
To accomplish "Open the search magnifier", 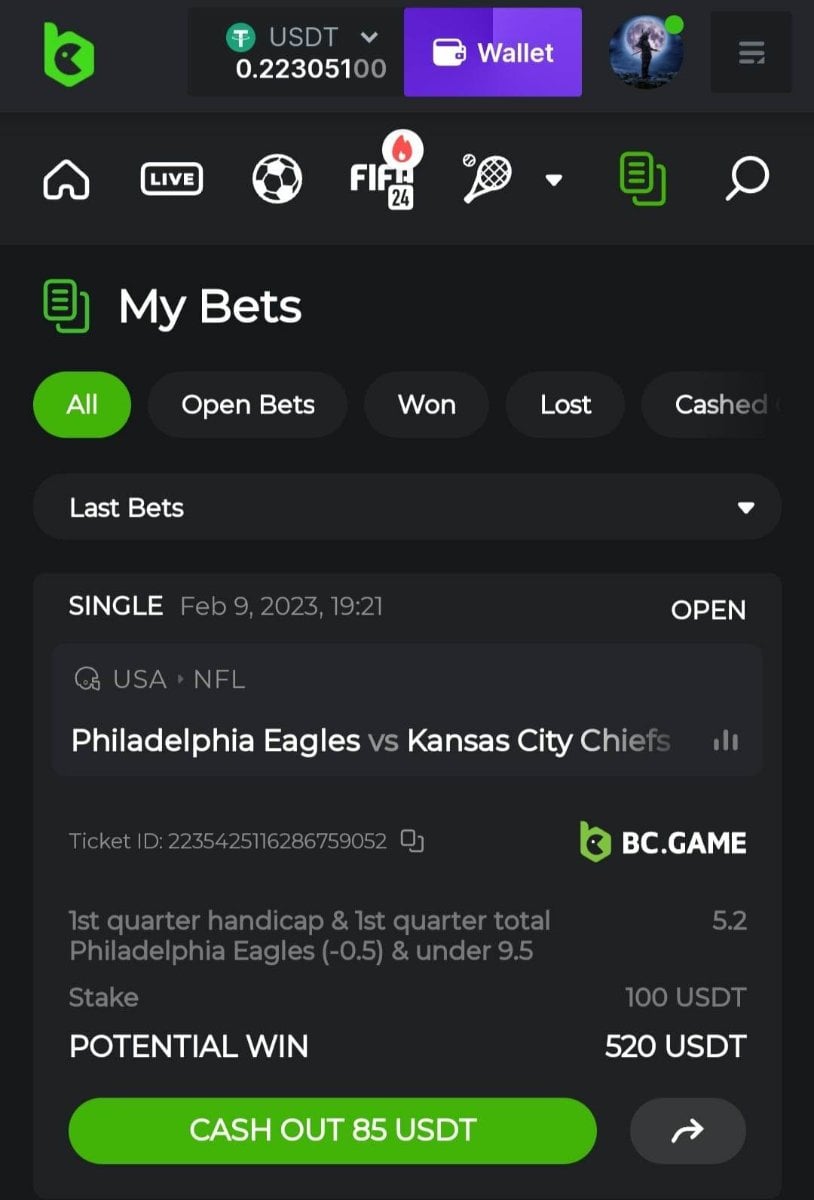I will (x=747, y=180).
